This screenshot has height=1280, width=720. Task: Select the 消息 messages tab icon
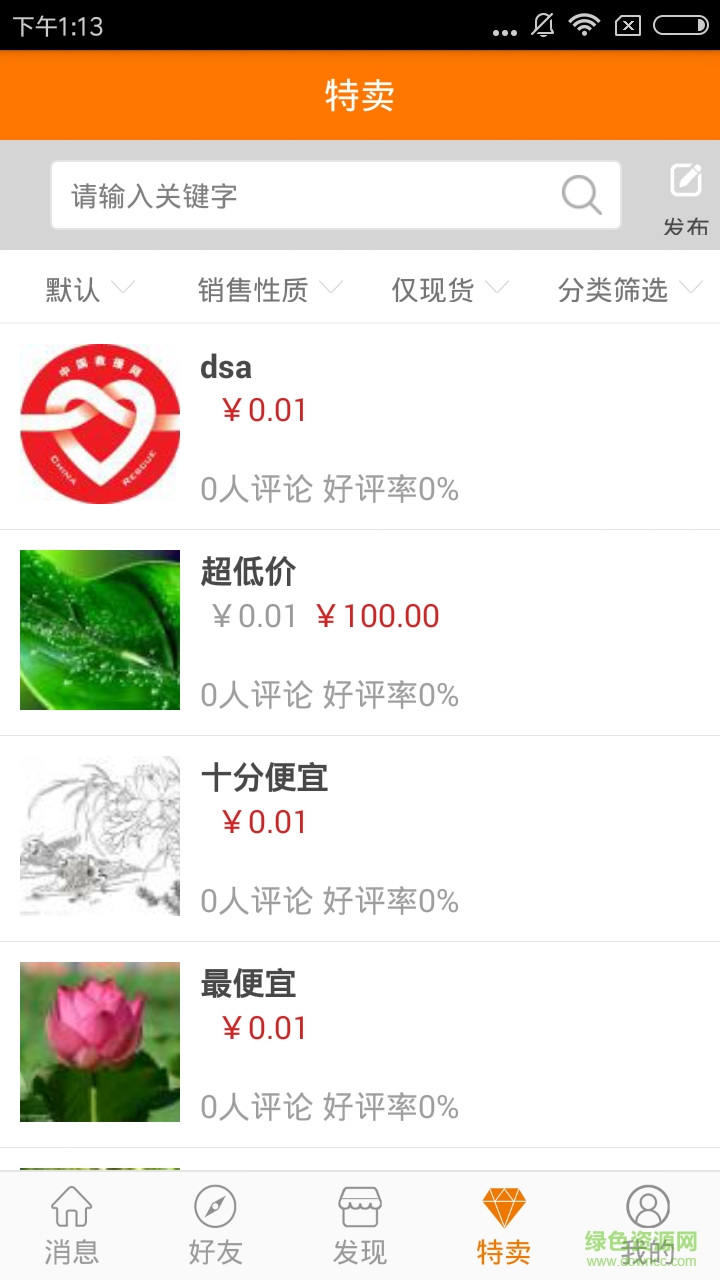pyautogui.click(x=70, y=1208)
